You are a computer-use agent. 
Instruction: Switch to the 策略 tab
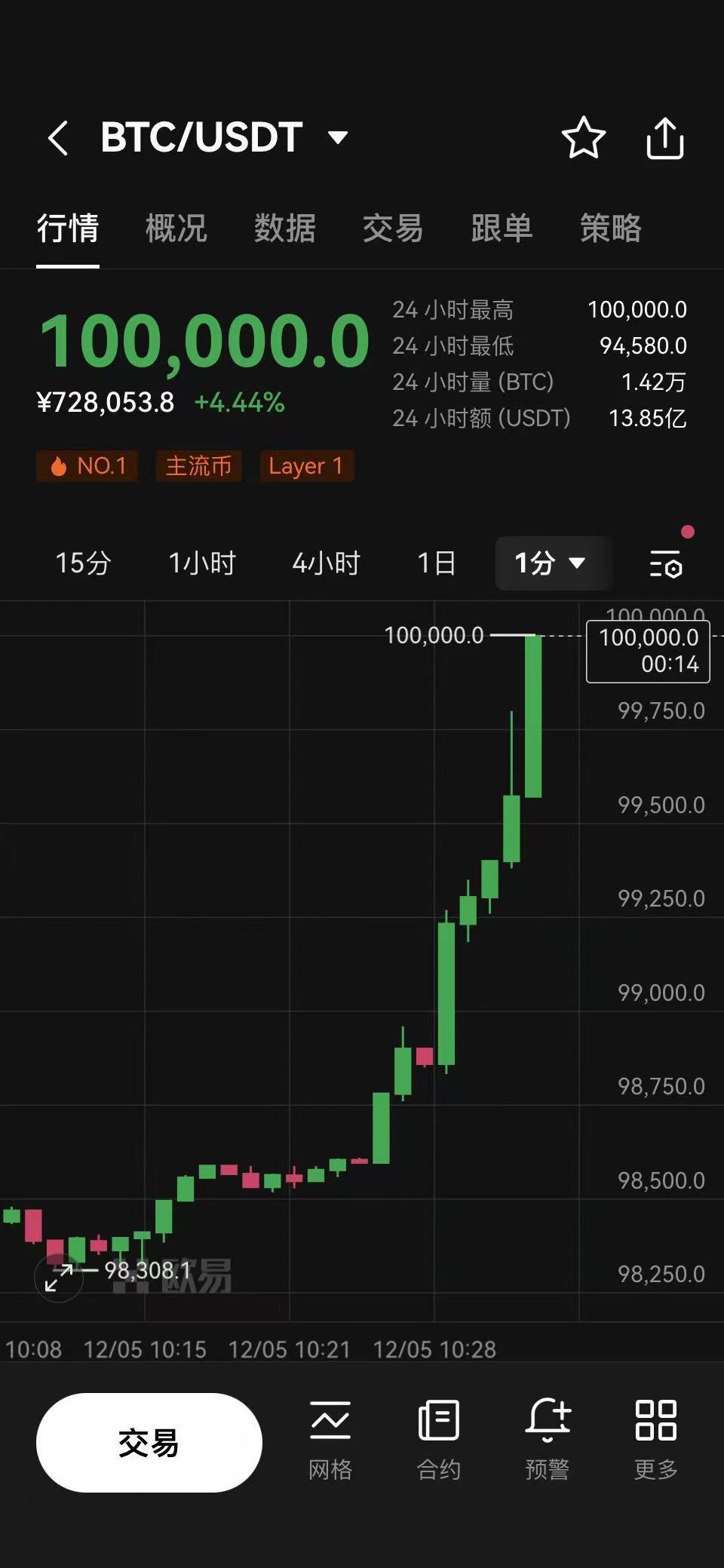pyautogui.click(x=611, y=230)
